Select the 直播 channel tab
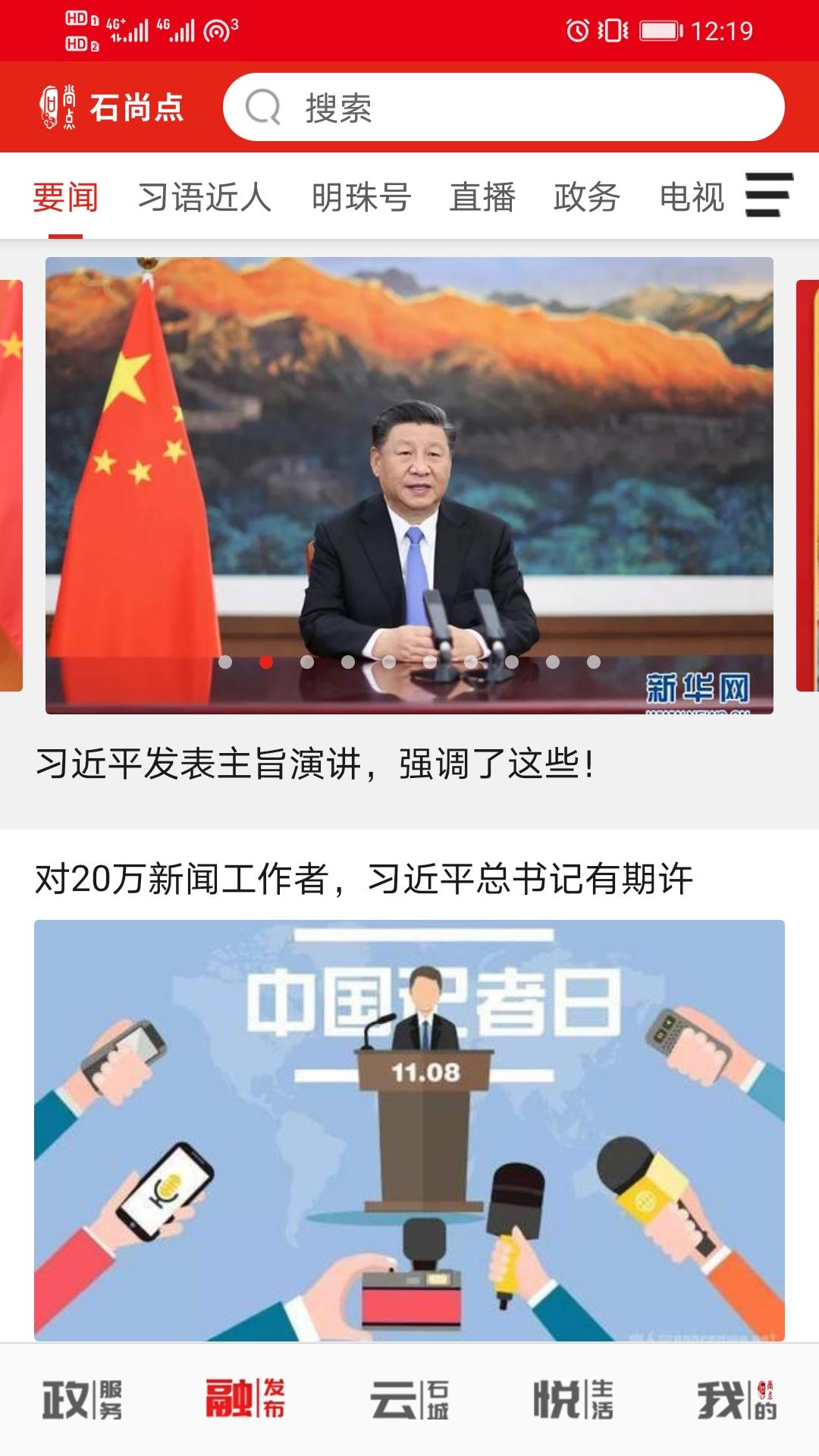The image size is (819, 1456). click(x=483, y=197)
